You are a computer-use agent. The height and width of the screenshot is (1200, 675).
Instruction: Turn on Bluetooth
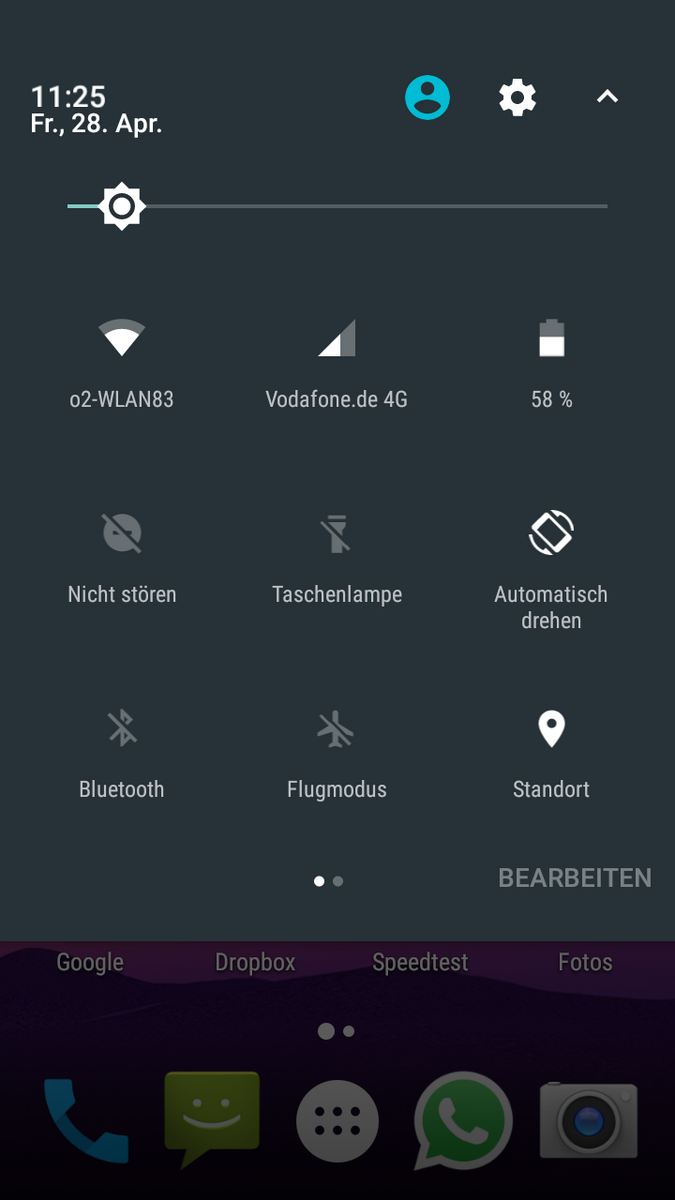(122, 730)
